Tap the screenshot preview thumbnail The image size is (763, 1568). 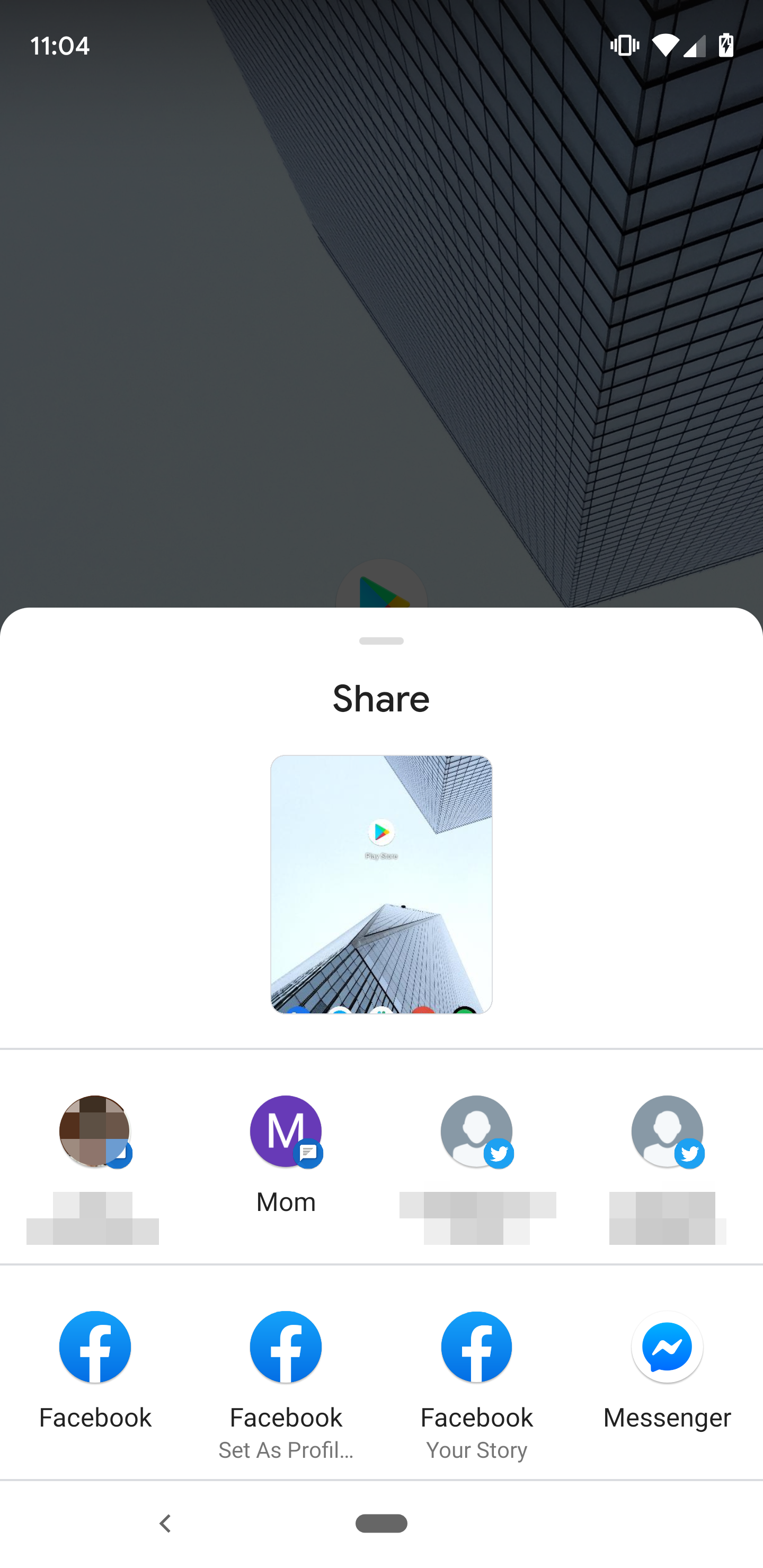381,884
